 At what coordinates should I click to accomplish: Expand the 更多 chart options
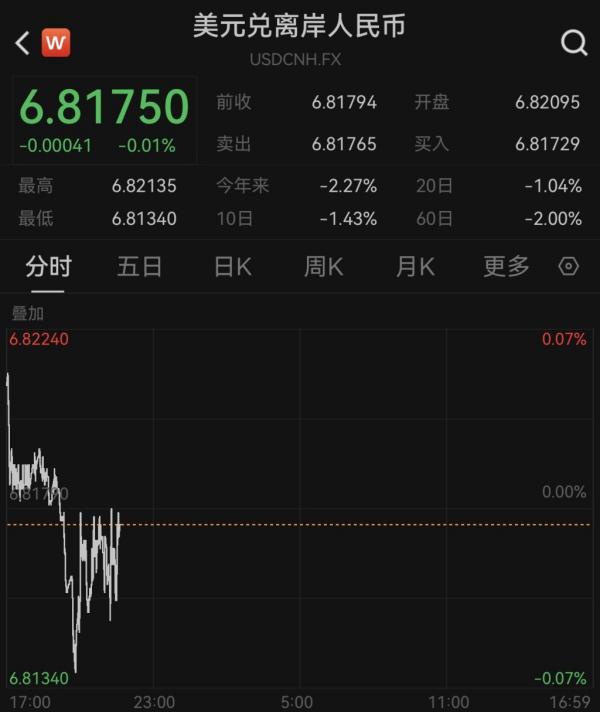pyautogui.click(x=506, y=267)
